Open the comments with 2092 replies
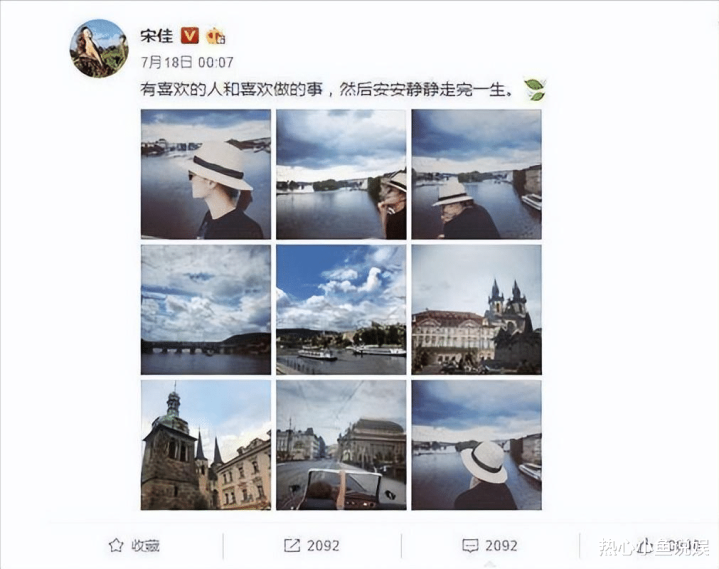Screen dimensions: 719x569 (490, 546)
